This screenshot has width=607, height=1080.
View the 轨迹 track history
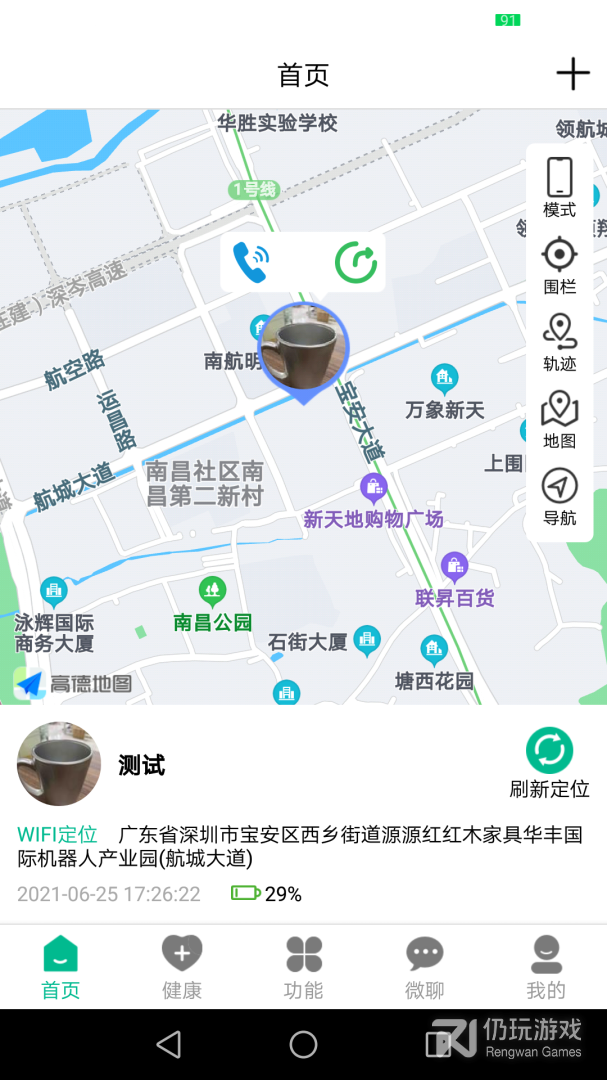560,342
